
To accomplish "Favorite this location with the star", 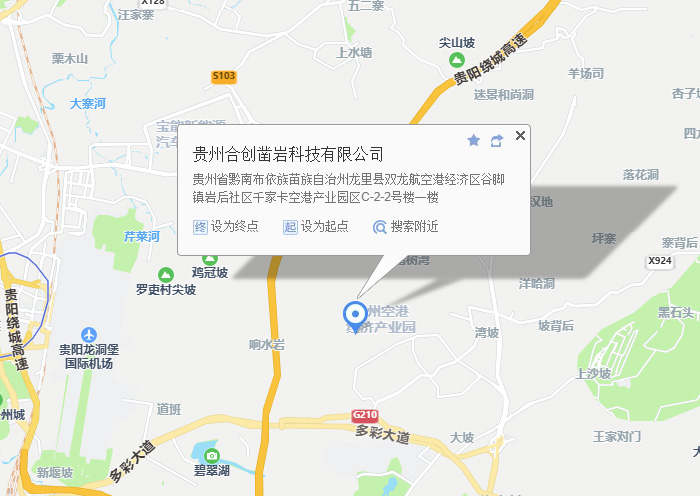I will 474,141.
